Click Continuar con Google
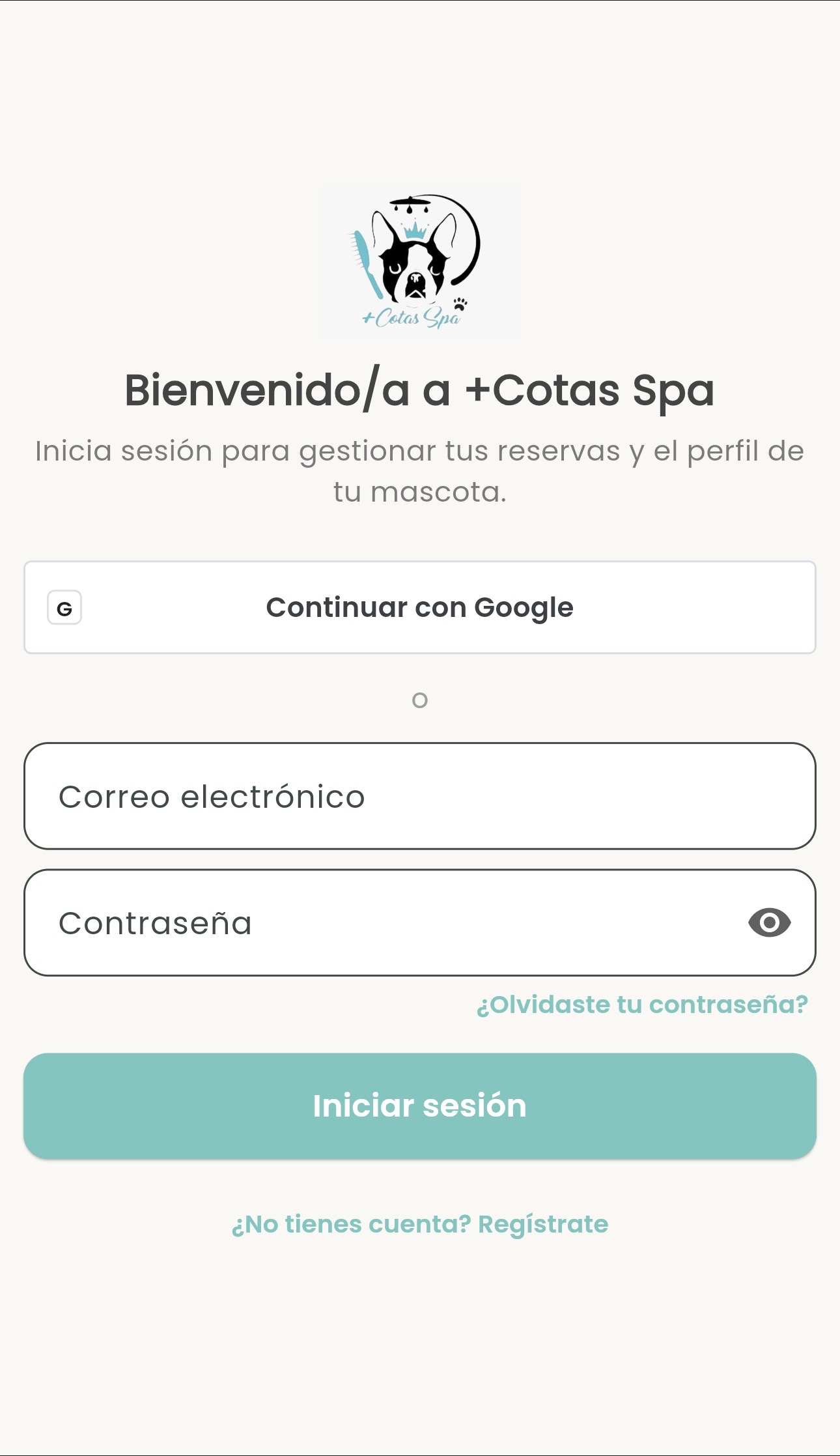Screen dimensions: 840x1456 tap(420, 607)
